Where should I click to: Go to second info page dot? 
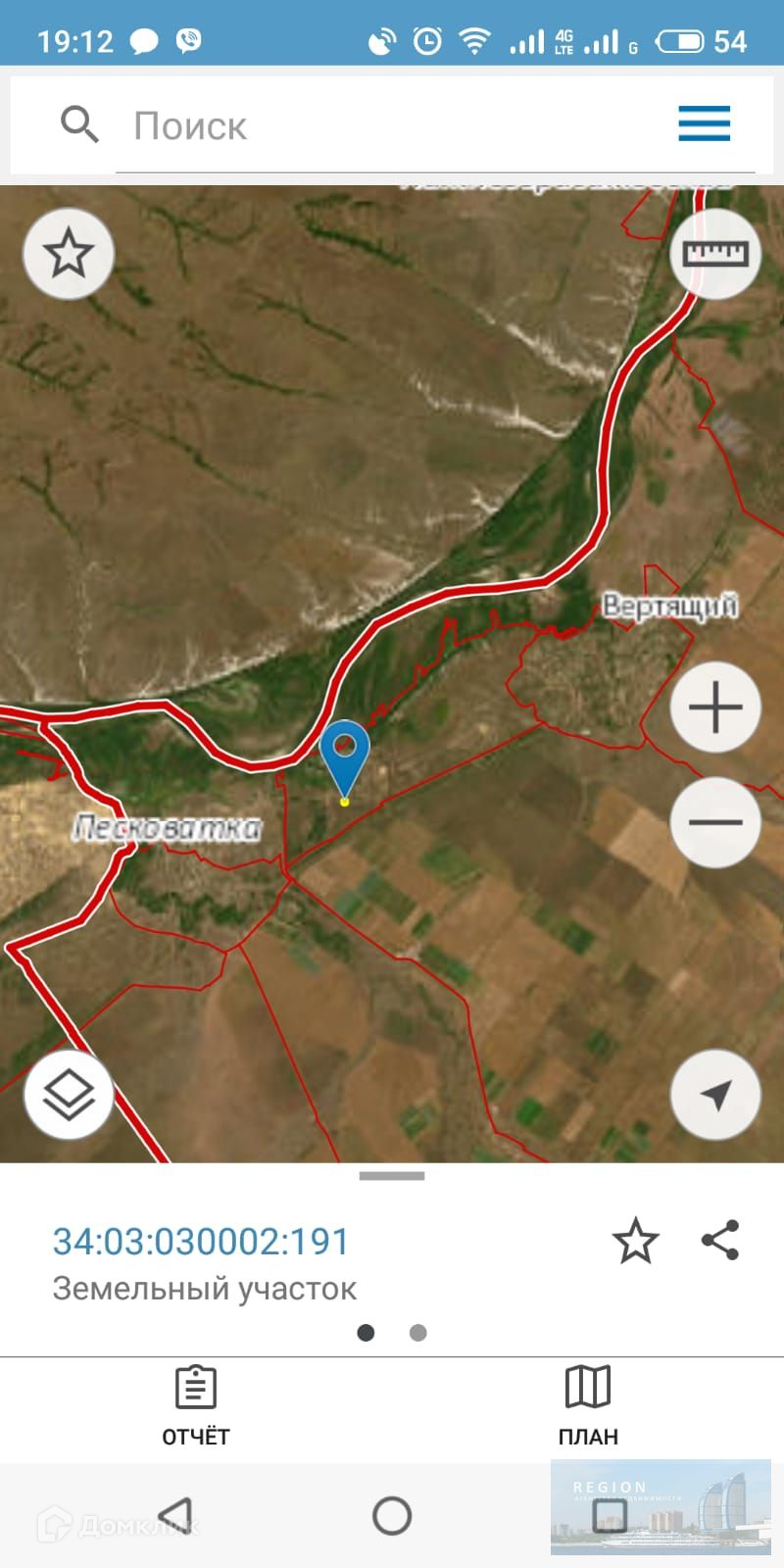[418, 1333]
